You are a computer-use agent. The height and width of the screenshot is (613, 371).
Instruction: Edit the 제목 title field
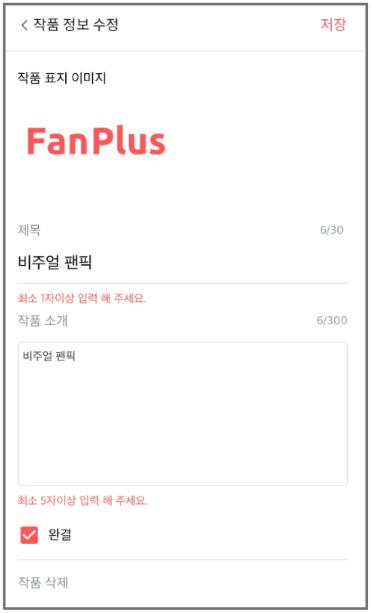[183, 262]
